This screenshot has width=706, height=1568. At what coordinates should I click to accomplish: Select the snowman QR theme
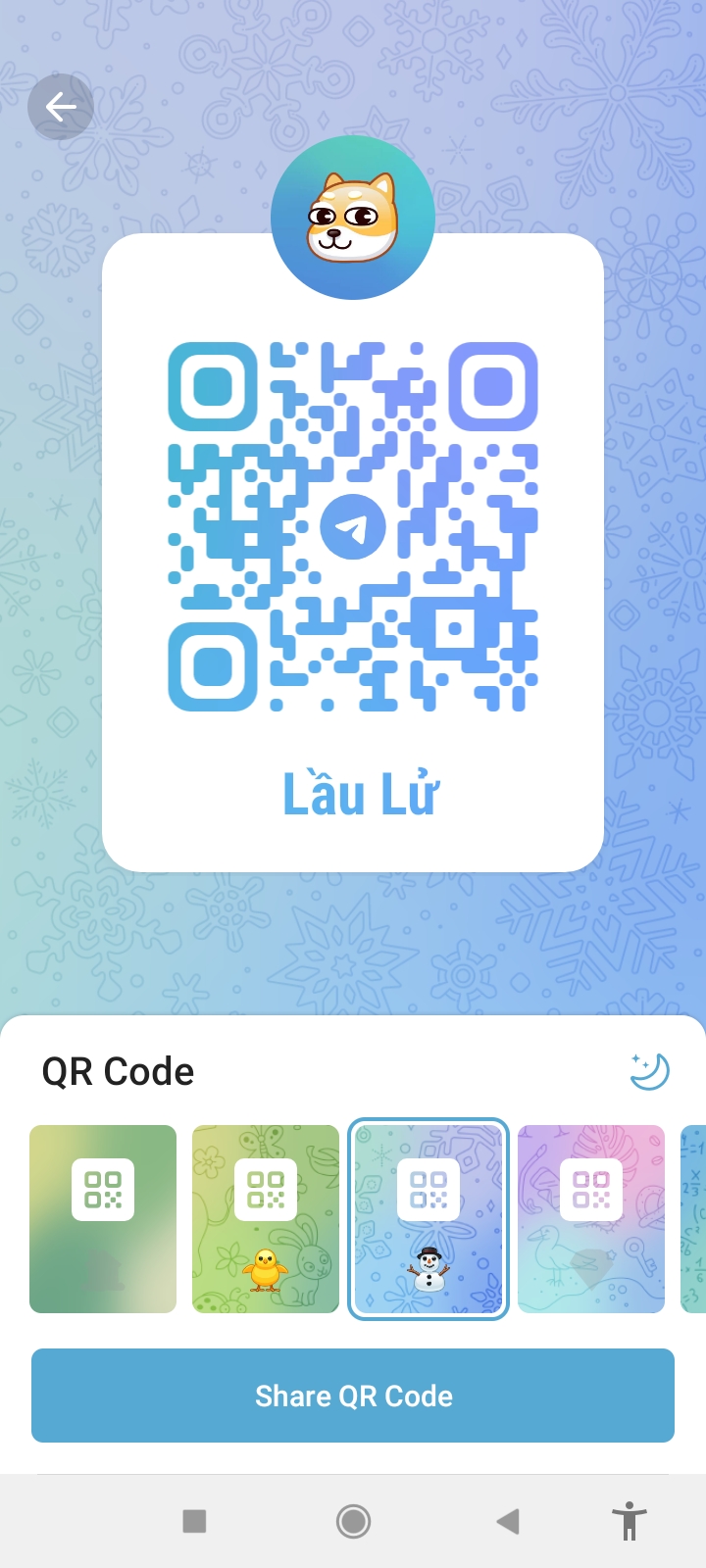click(x=429, y=1218)
